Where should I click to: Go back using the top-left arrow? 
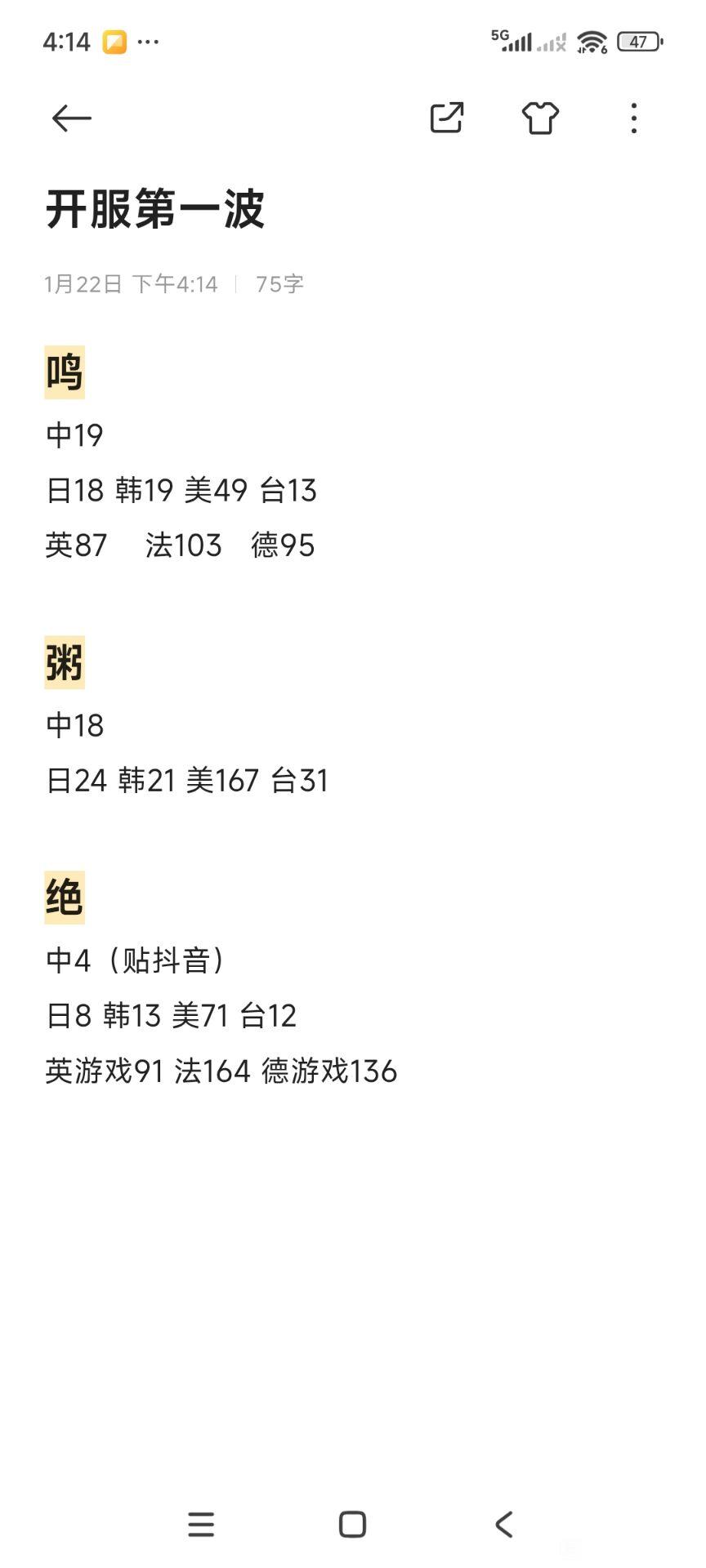[71, 118]
